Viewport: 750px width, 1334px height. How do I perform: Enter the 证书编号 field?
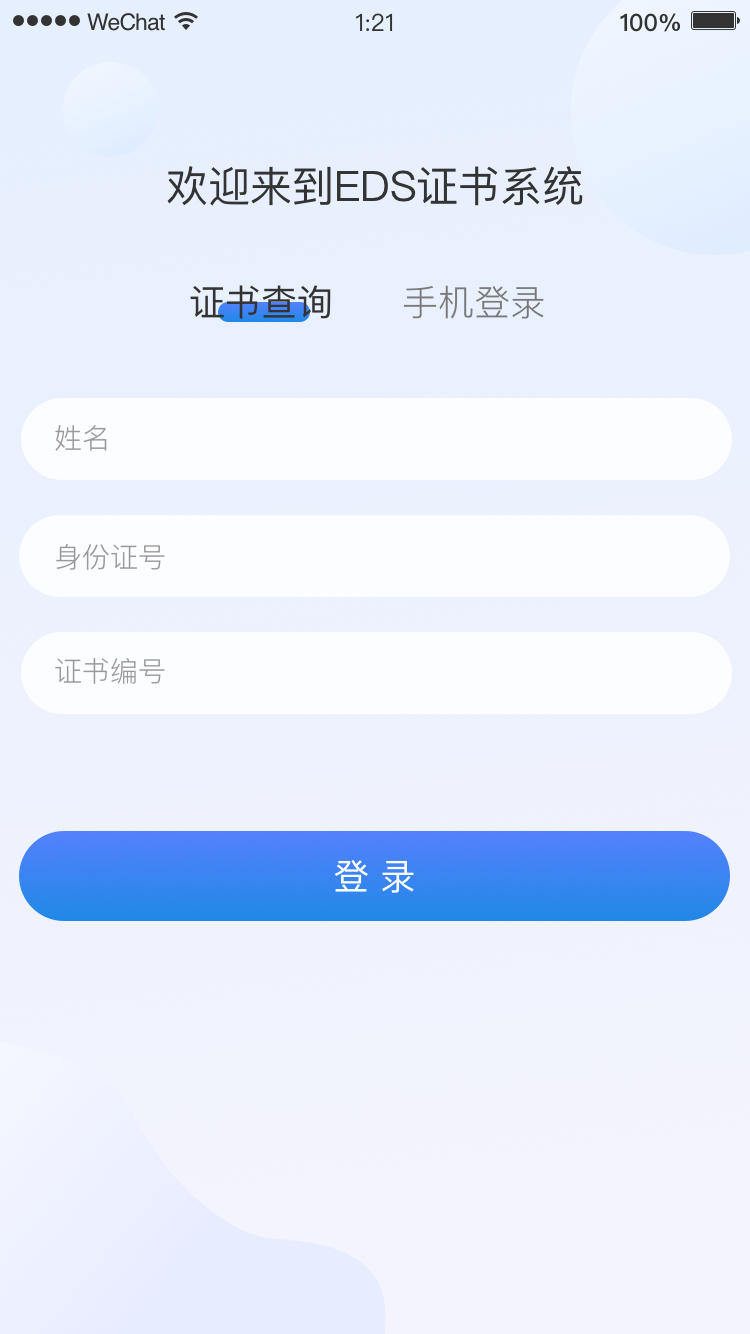click(x=376, y=673)
